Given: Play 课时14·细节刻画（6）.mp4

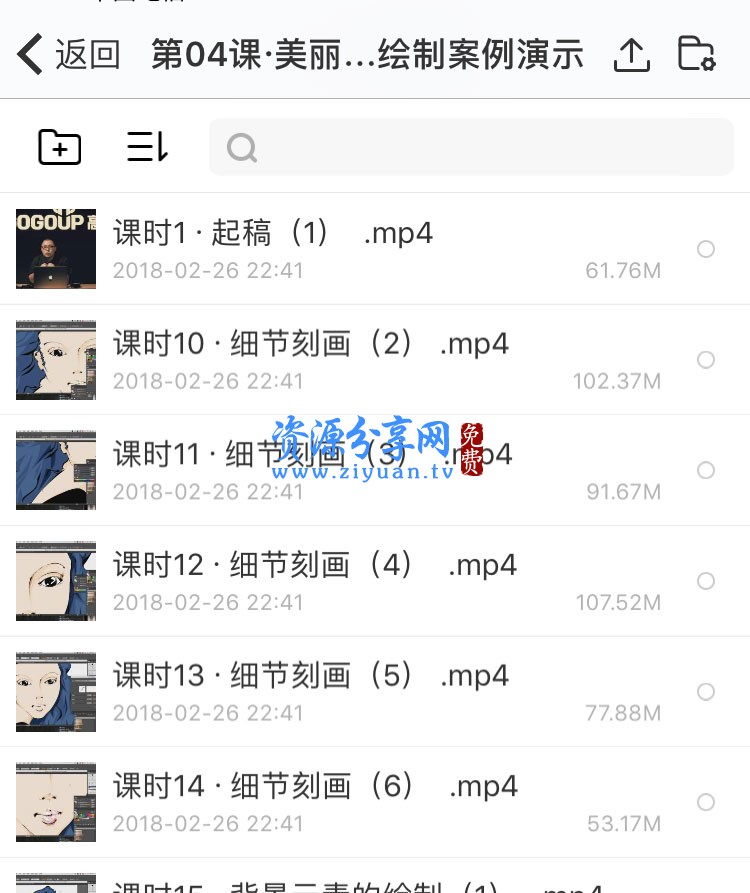Looking at the screenshot, I should pyautogui.click(x=300, y=786).
